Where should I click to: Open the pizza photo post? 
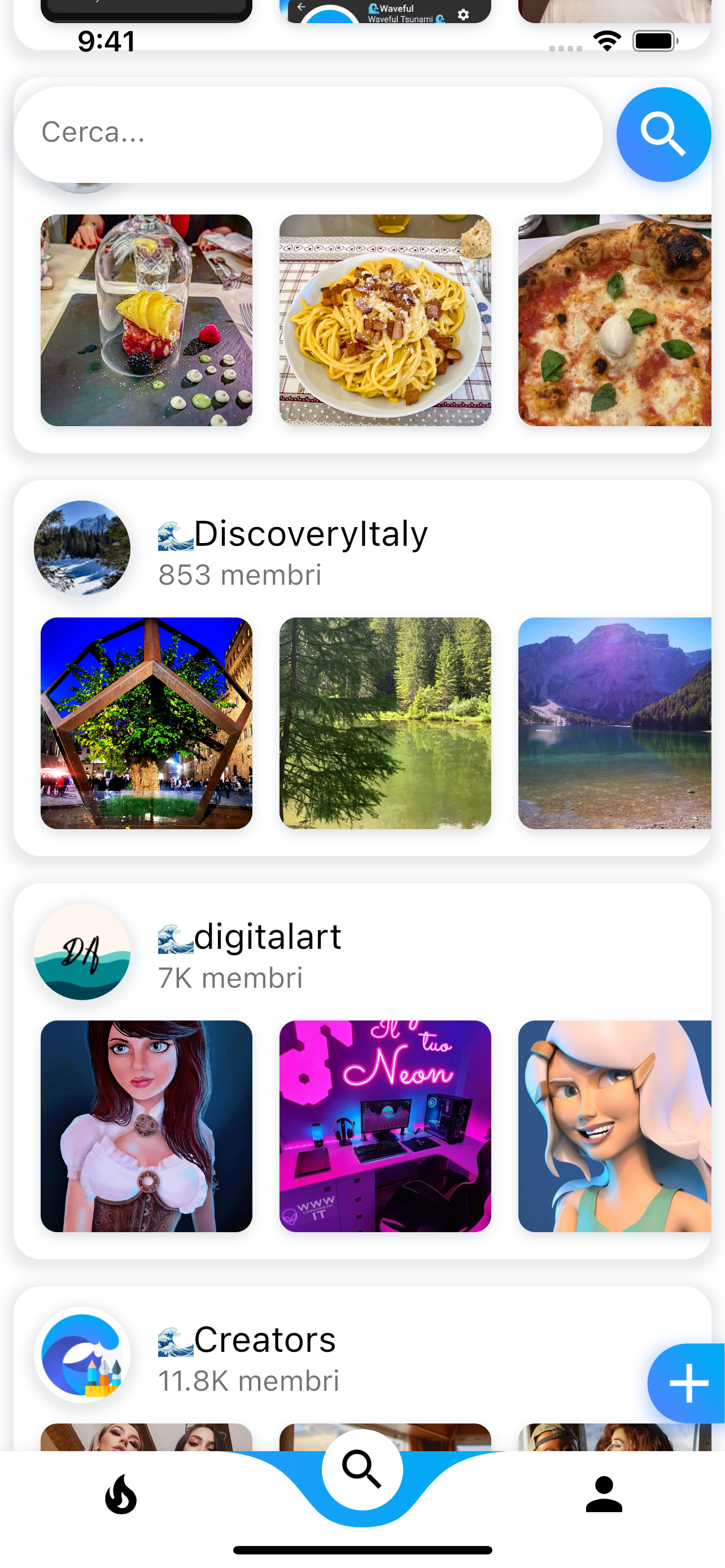614,320
